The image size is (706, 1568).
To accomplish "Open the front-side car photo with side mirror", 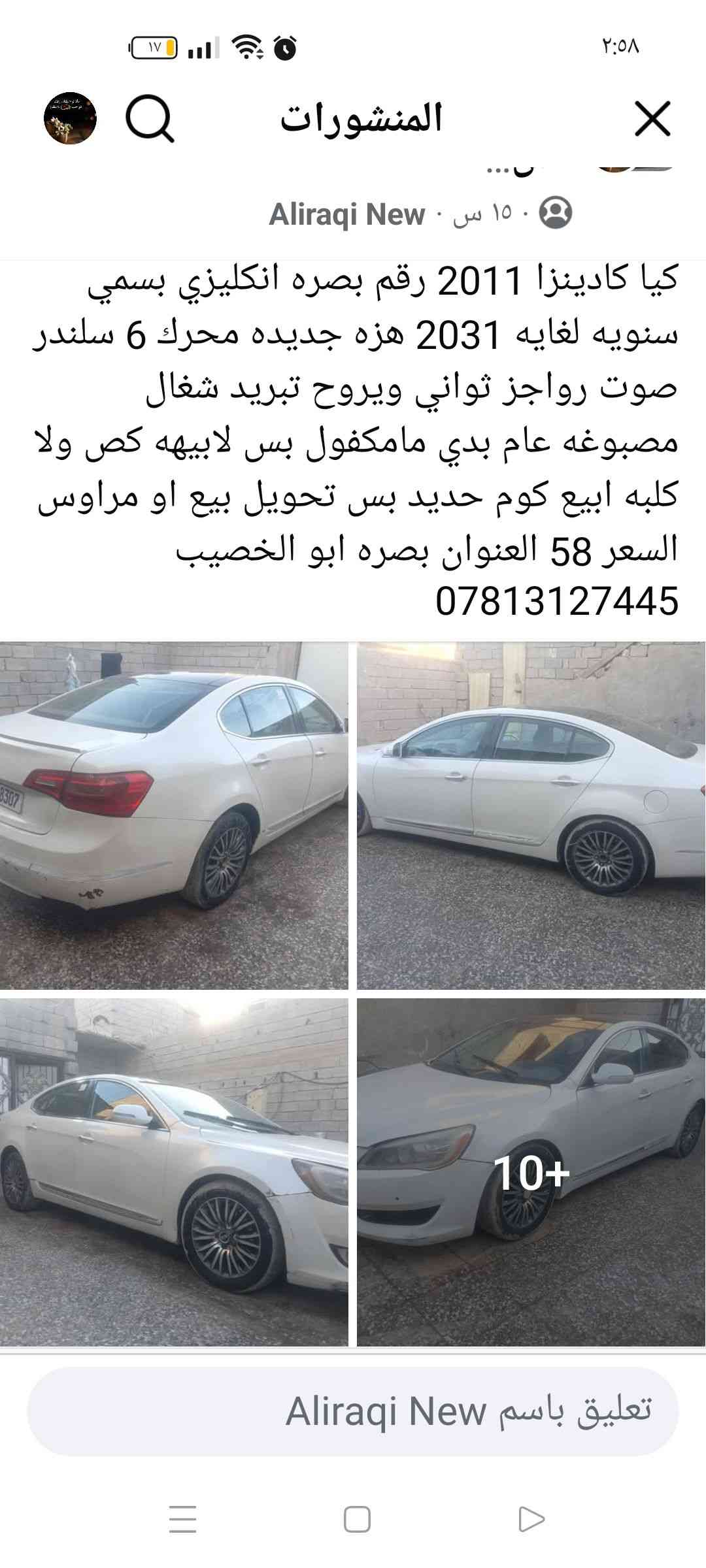I will (x=174, y=1172).
